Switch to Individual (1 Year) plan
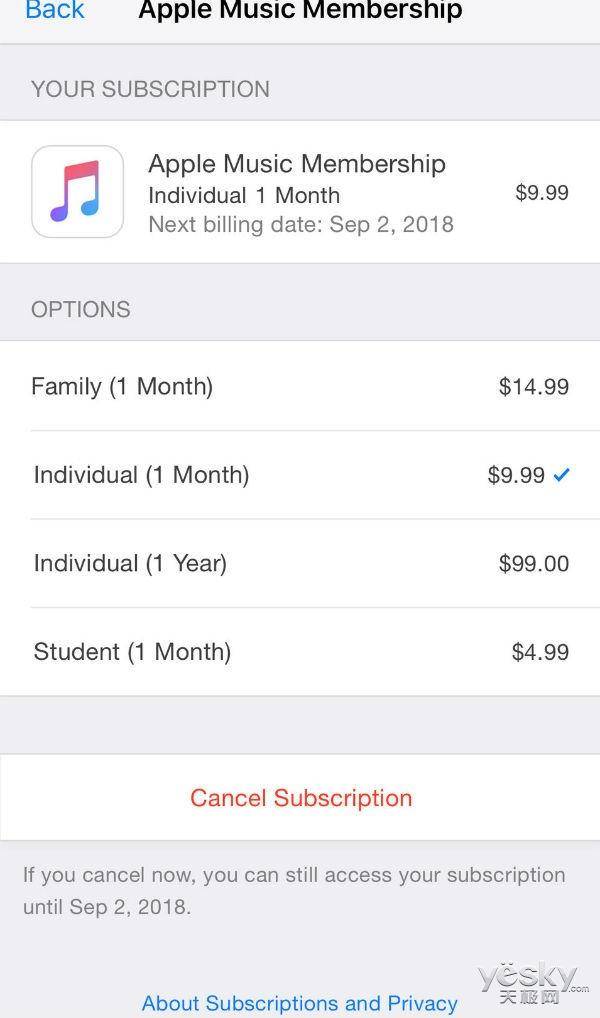 pyautogui.click(x=300, y=563)
